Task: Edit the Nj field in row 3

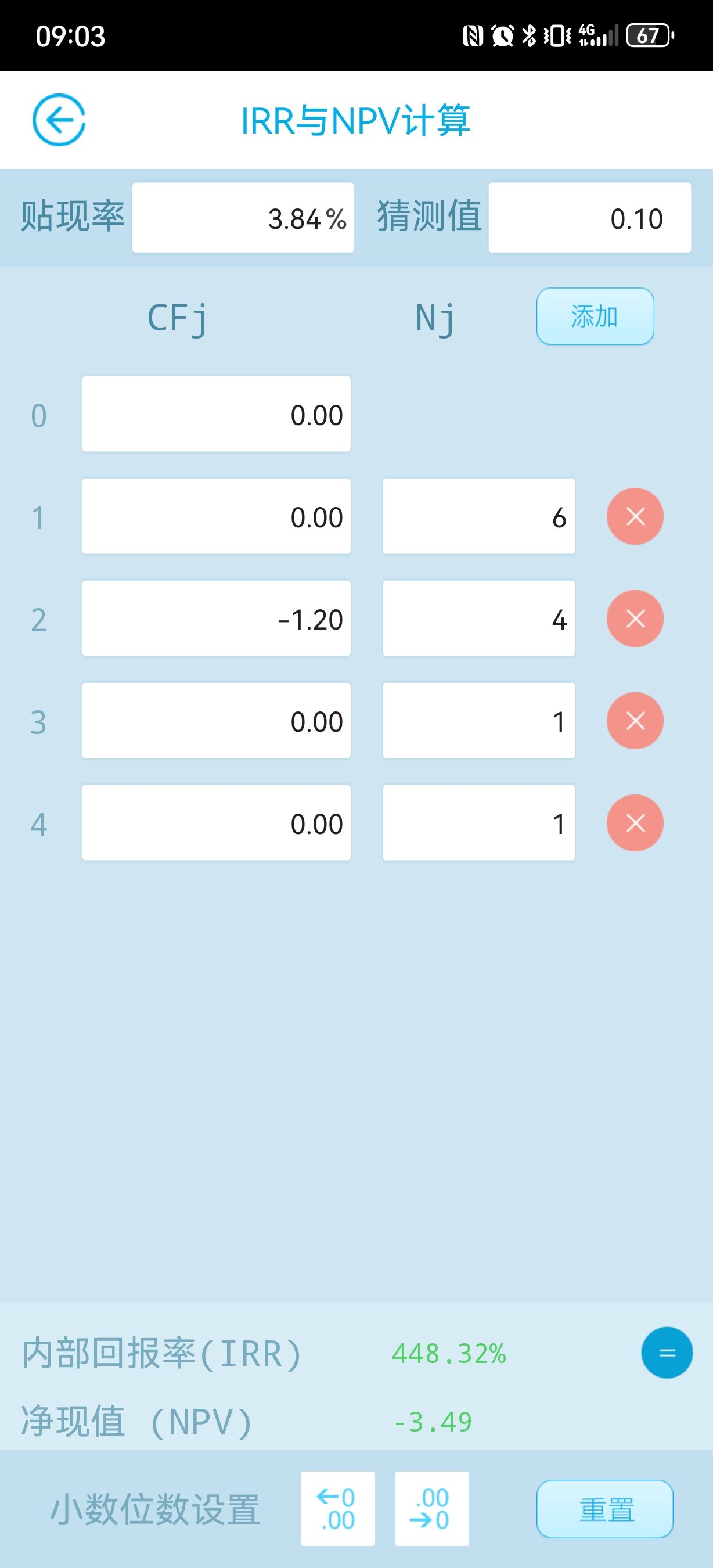Action: point(478,721)
